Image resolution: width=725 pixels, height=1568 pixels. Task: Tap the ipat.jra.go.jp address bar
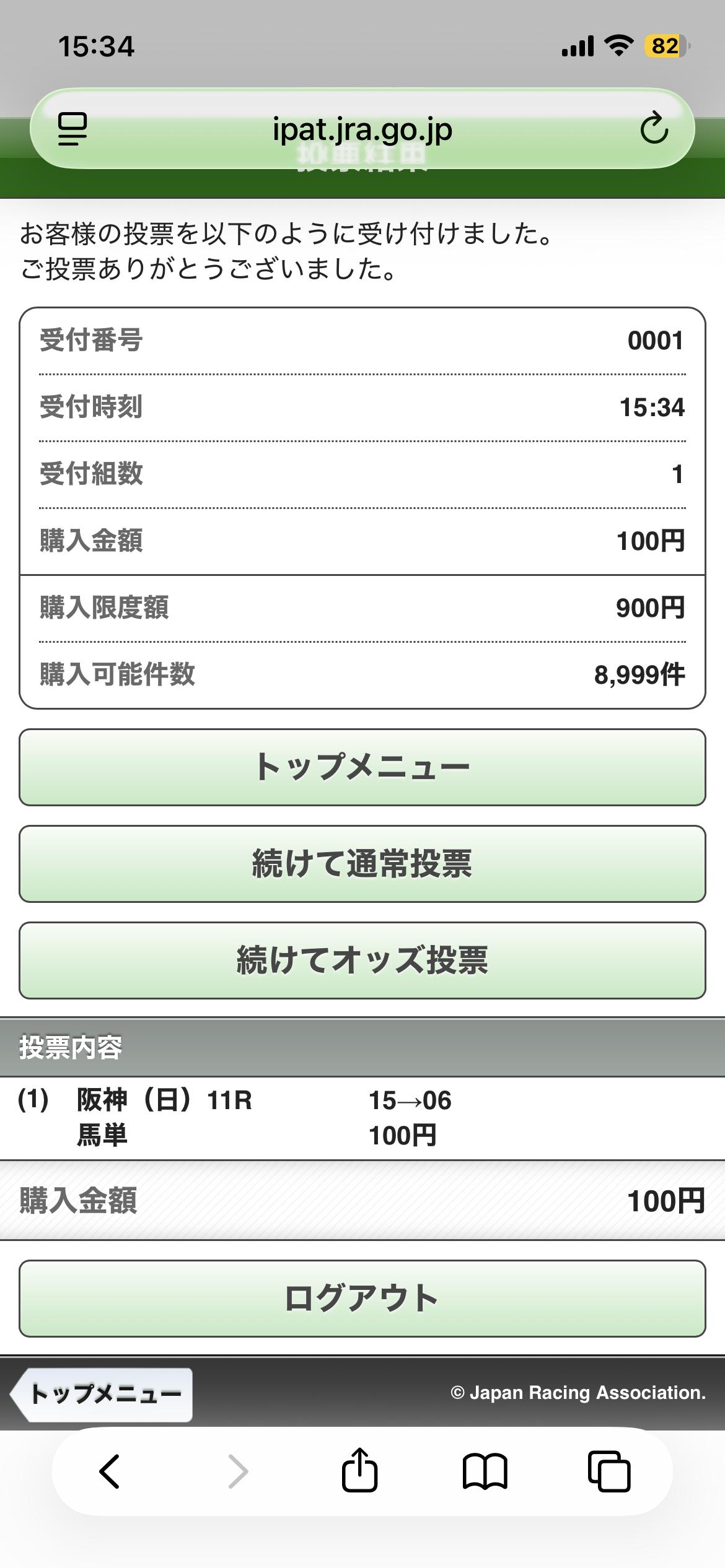(362, 129)
